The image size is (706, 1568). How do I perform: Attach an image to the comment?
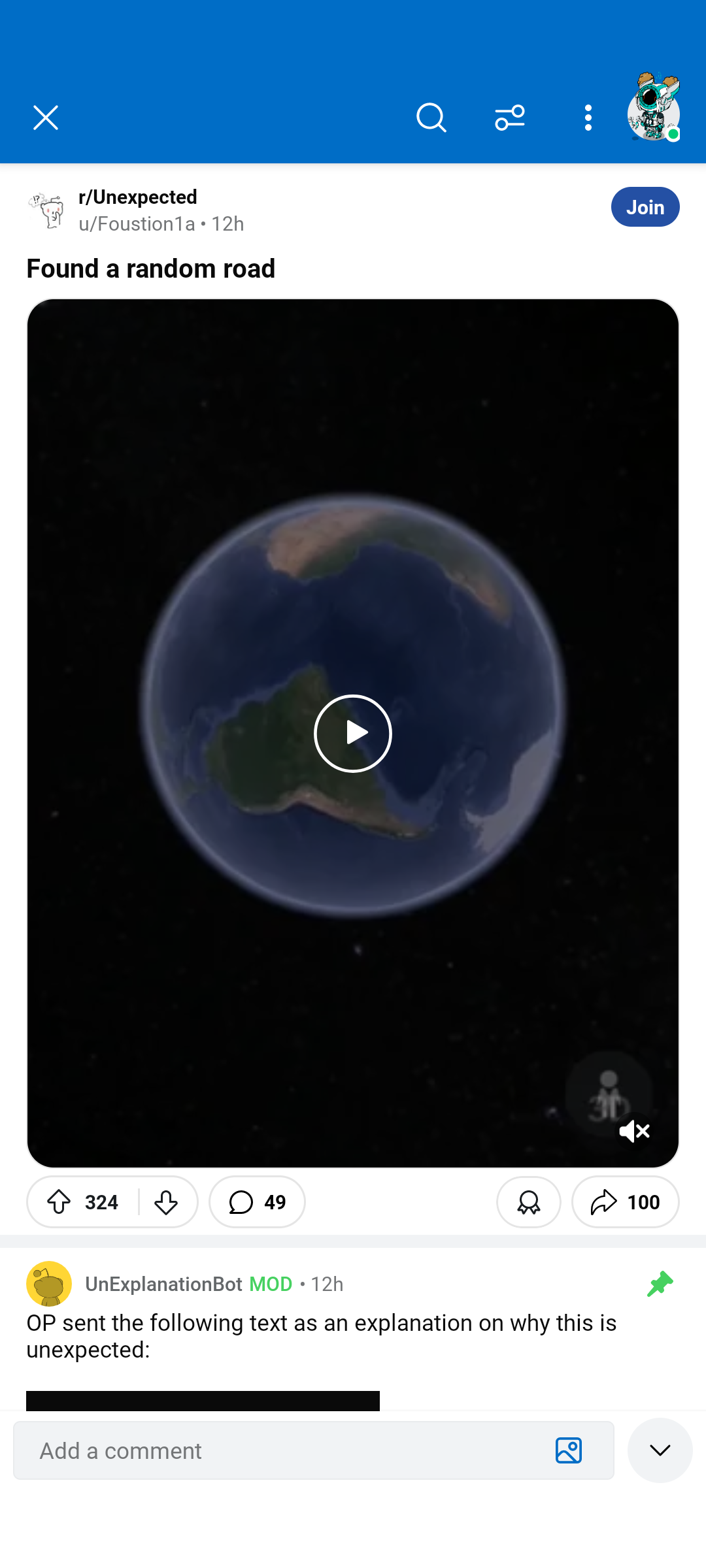pos(569,1451)
